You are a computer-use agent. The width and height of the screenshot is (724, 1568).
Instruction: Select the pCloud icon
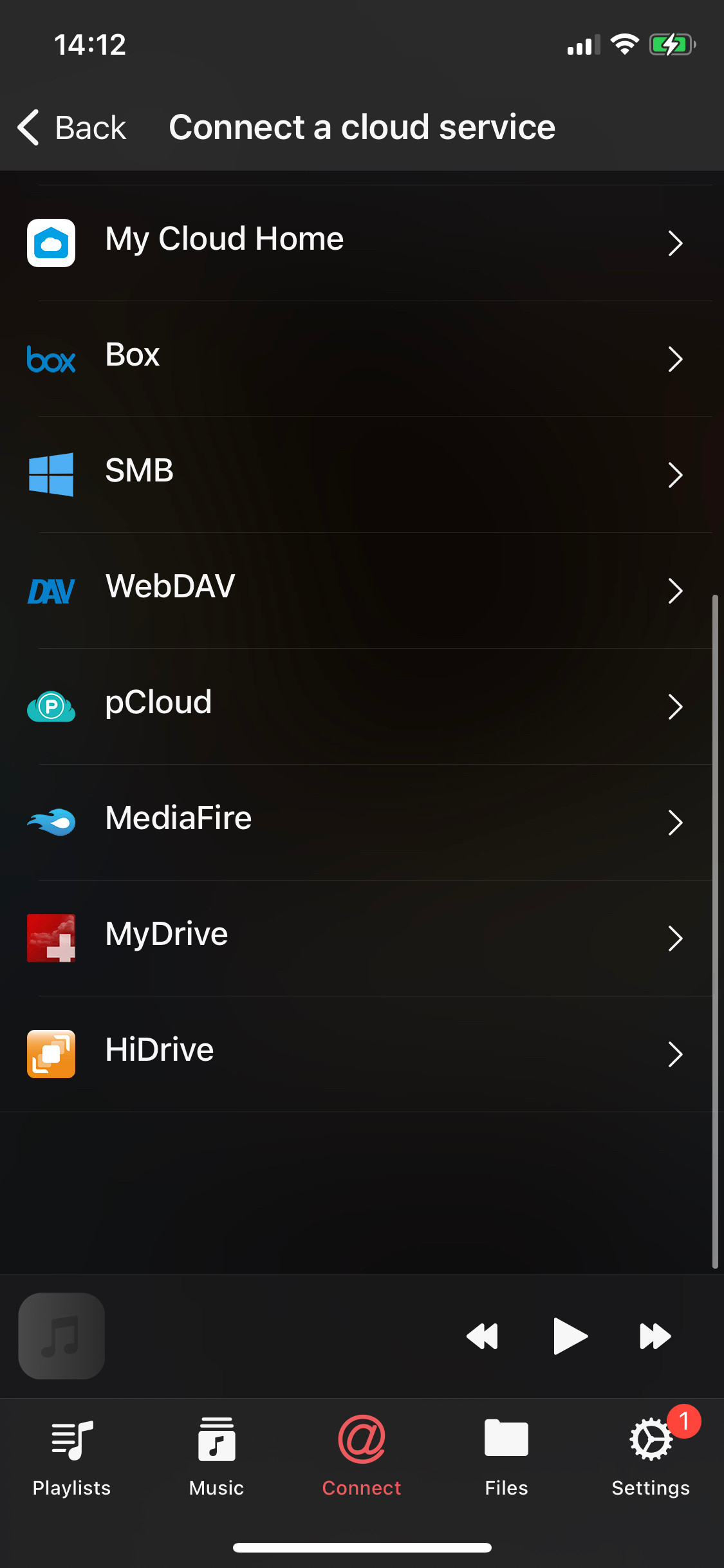pyautogui.click(x=51, y=707)
